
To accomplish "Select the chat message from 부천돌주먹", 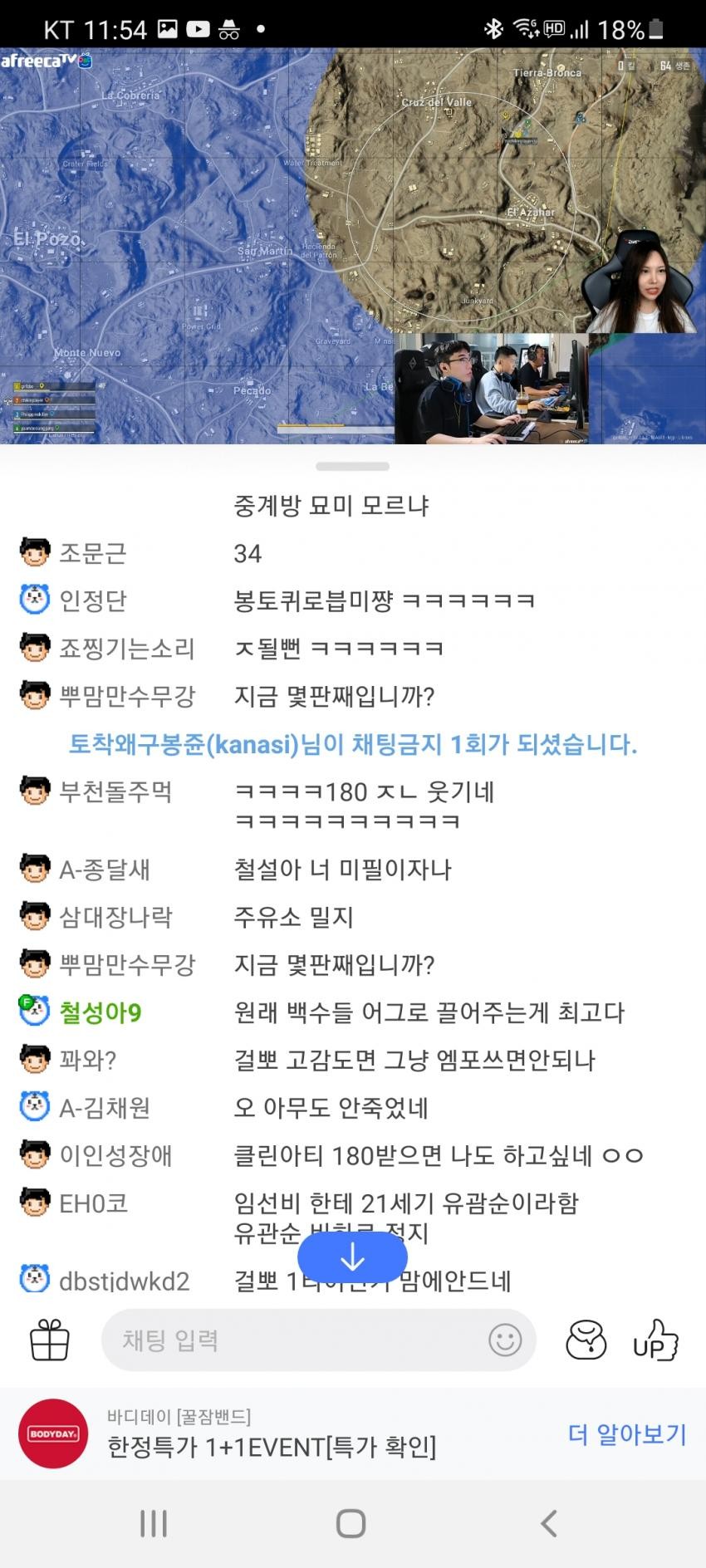I will [364, 806].
